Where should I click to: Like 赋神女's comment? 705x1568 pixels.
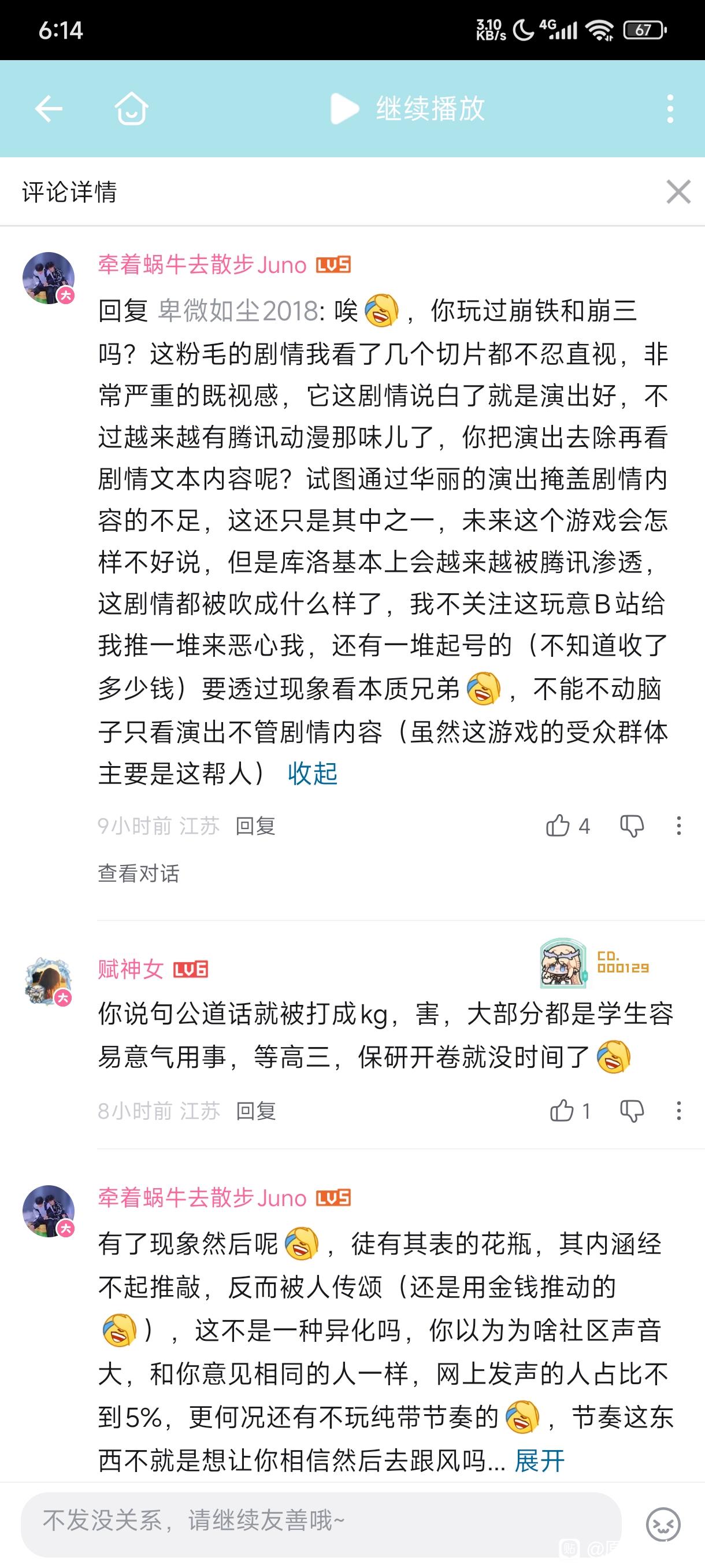tap(562, 1111)
